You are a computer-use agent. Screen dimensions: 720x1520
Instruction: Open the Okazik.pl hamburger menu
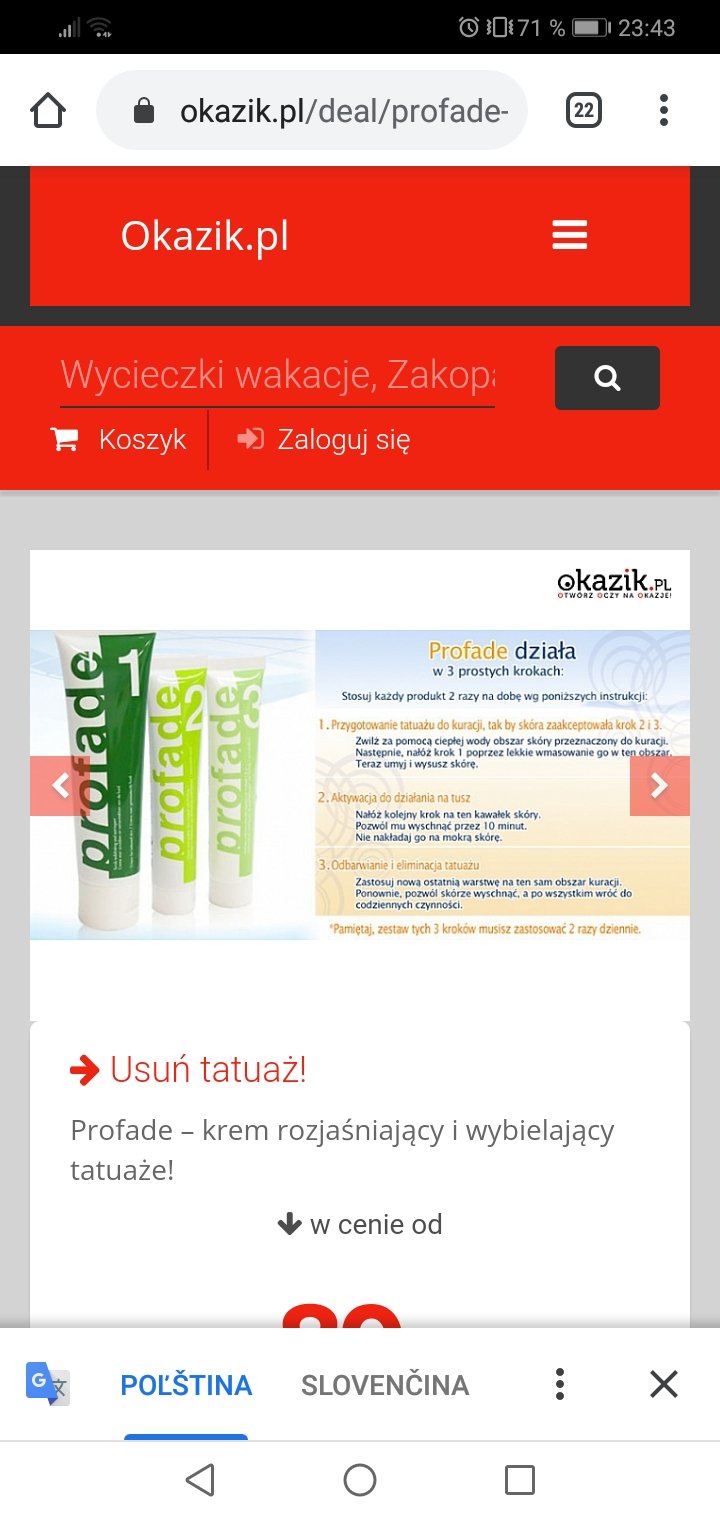tap(570, 236)
